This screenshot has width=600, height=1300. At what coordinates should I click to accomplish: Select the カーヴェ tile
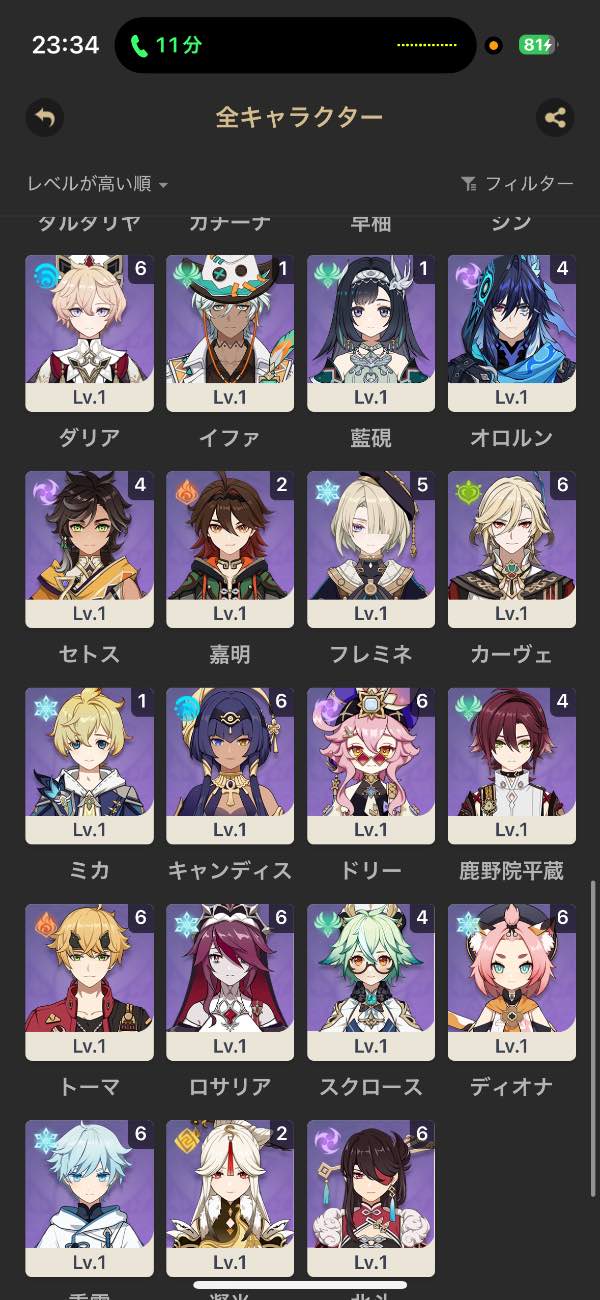pyautogui.click(x=512, y=549)
